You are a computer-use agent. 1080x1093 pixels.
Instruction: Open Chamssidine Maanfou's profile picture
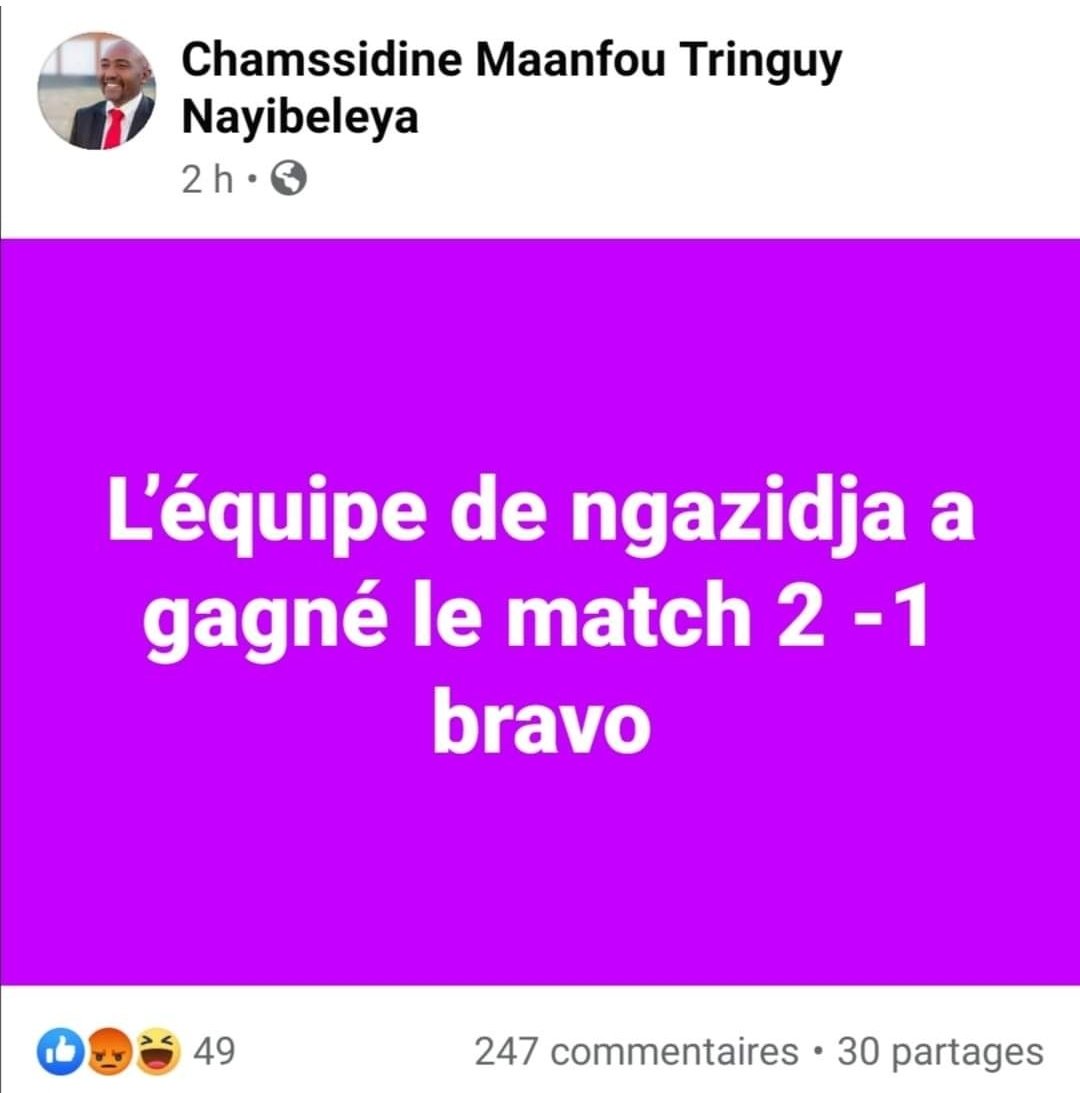click(96, 91)
